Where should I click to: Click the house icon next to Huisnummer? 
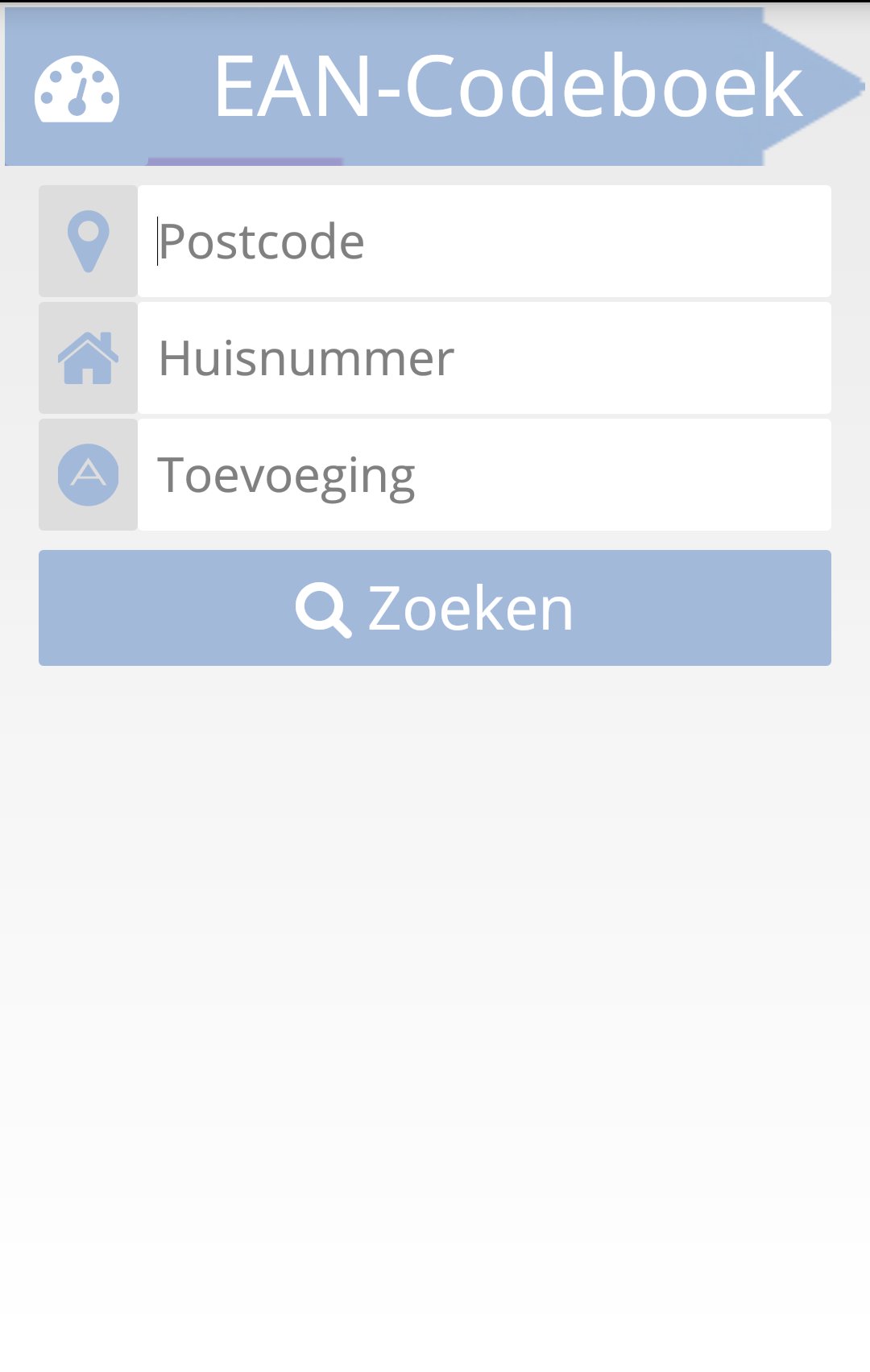(x=87, y=357)
